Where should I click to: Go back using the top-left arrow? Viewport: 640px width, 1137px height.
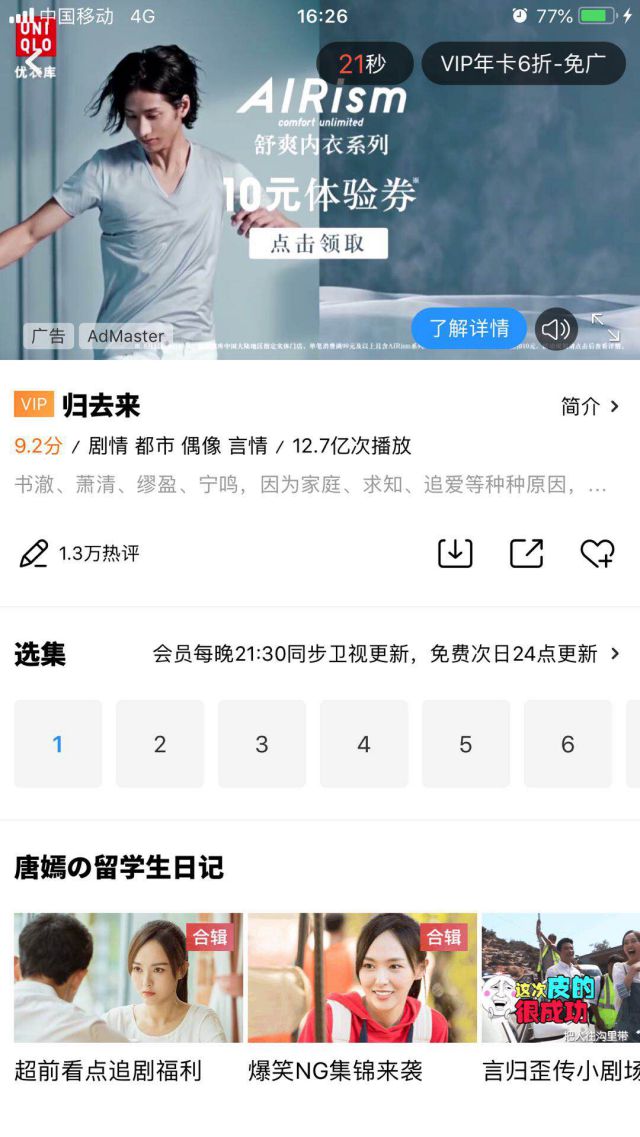click(x=33, y=60)
